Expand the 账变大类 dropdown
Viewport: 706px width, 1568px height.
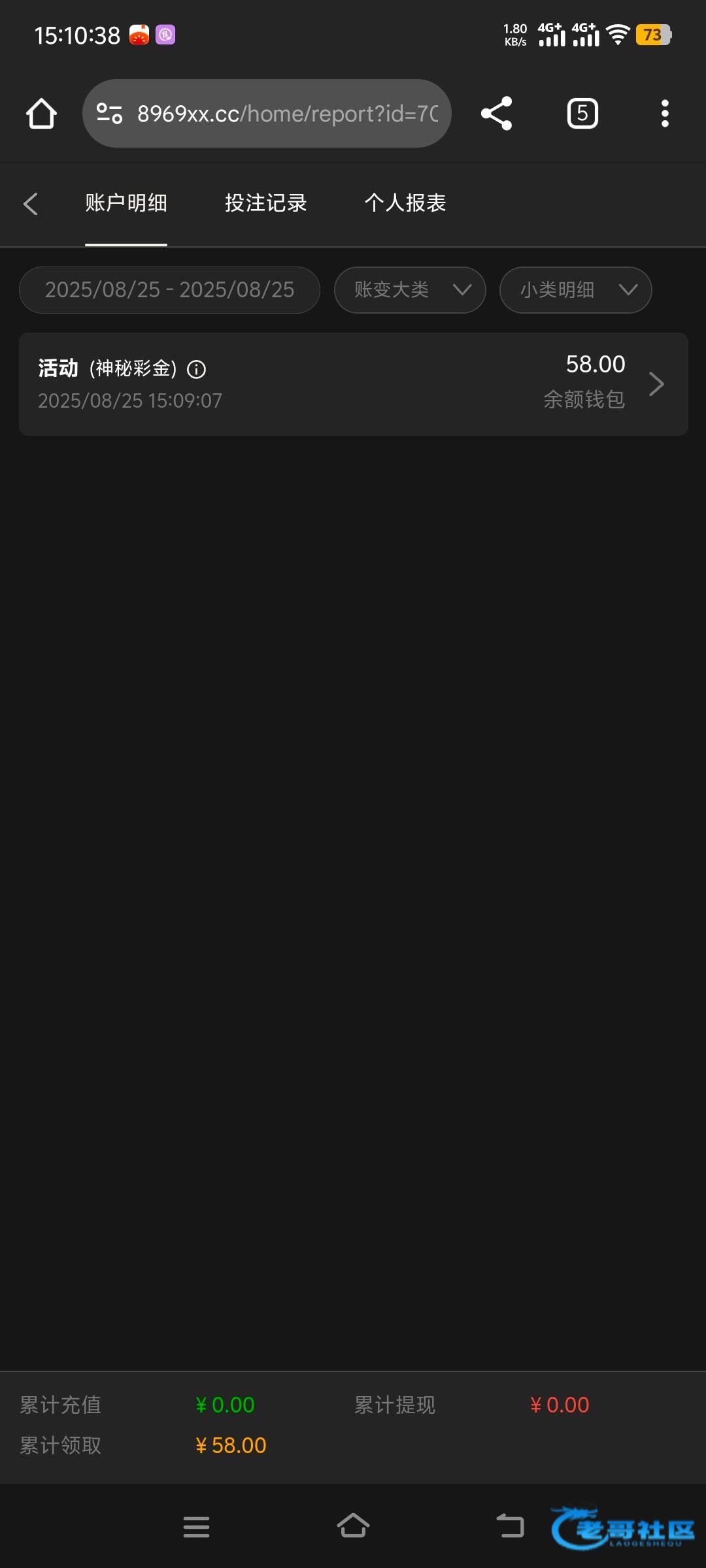pos(410,290)
